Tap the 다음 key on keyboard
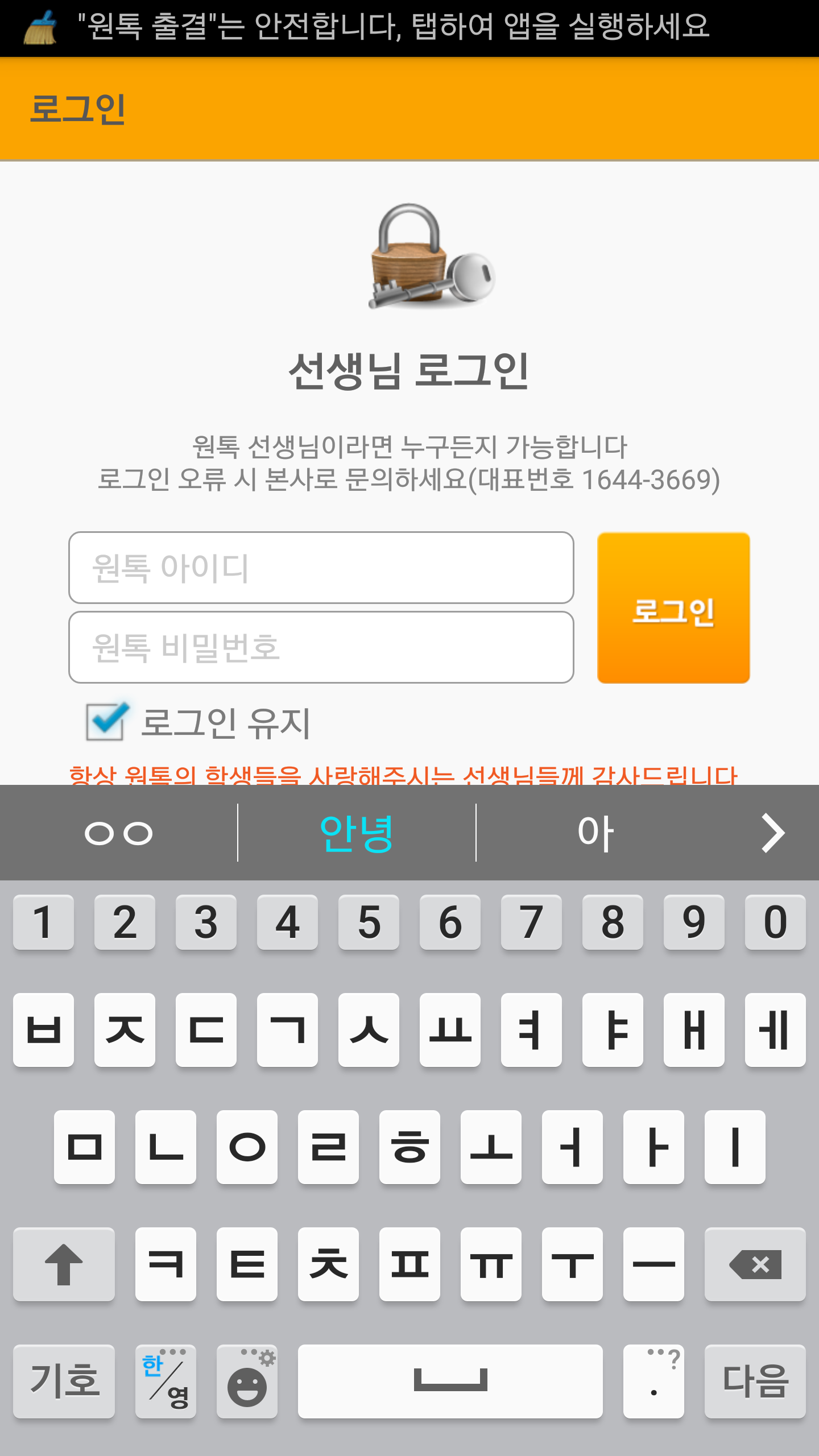819x1456 pixels. [x=755, y=1381]
